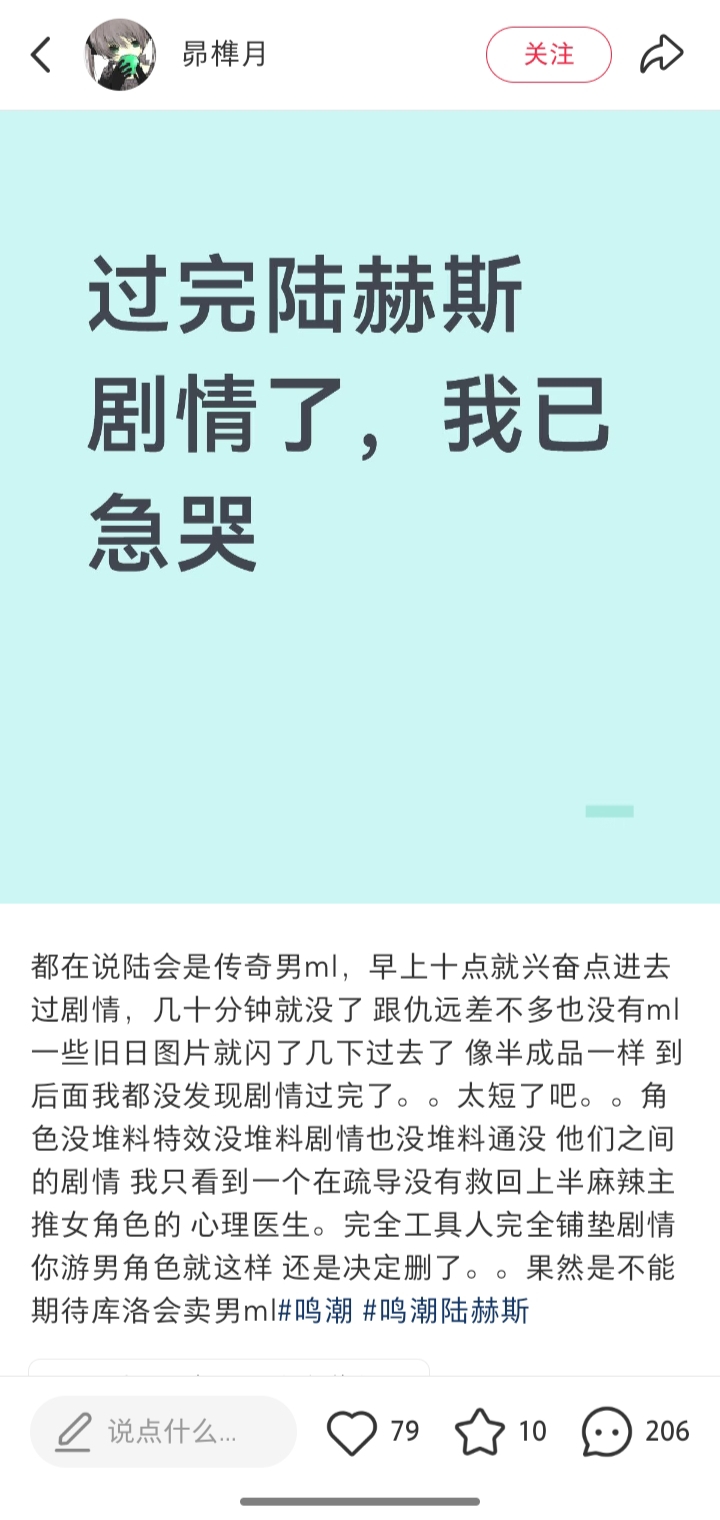The height and width of the screenshot is (1520, 720).
Task: Like this post with the heart
Action: (x=352, y=1432)
